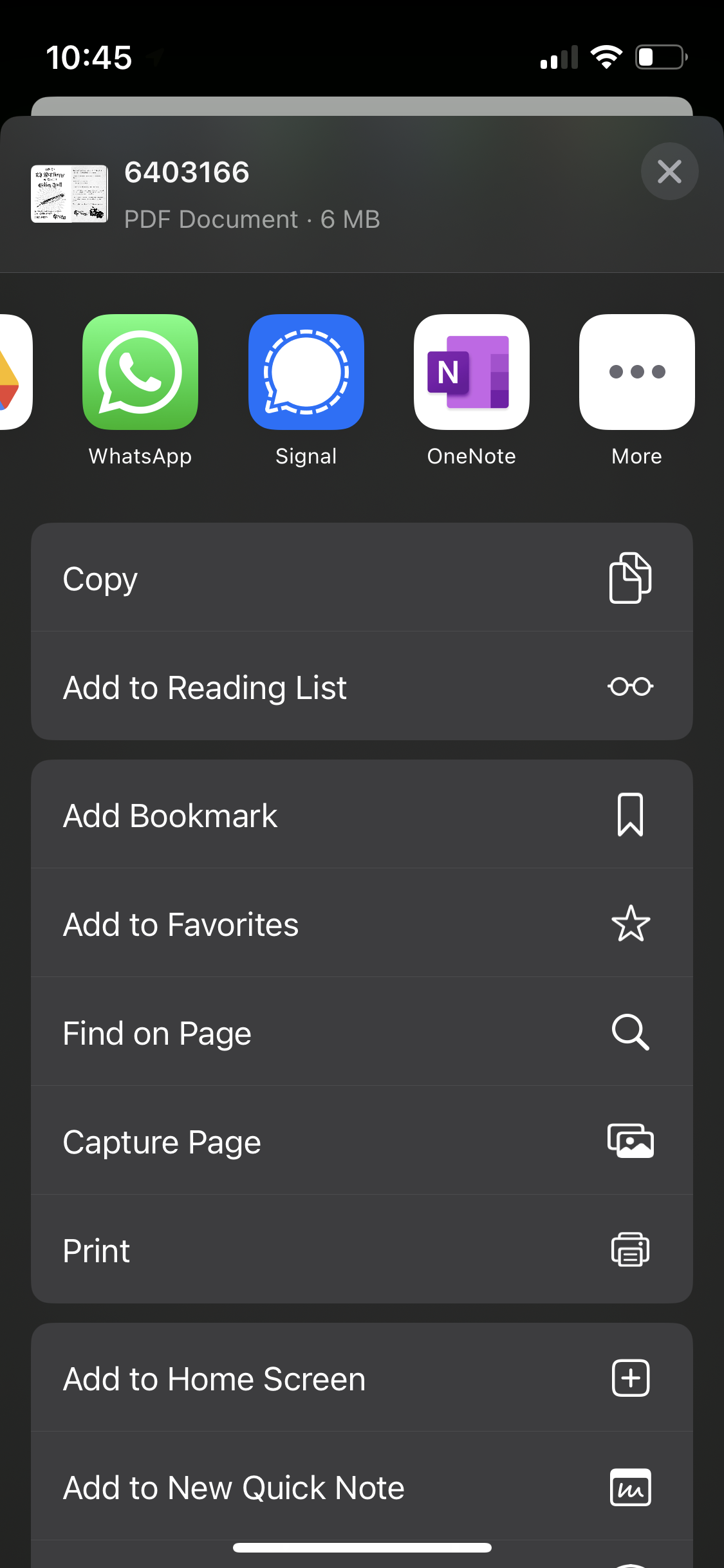Select Add to Reading List
The height and width of the screenshot is (1568, 724).
point(362,687)
